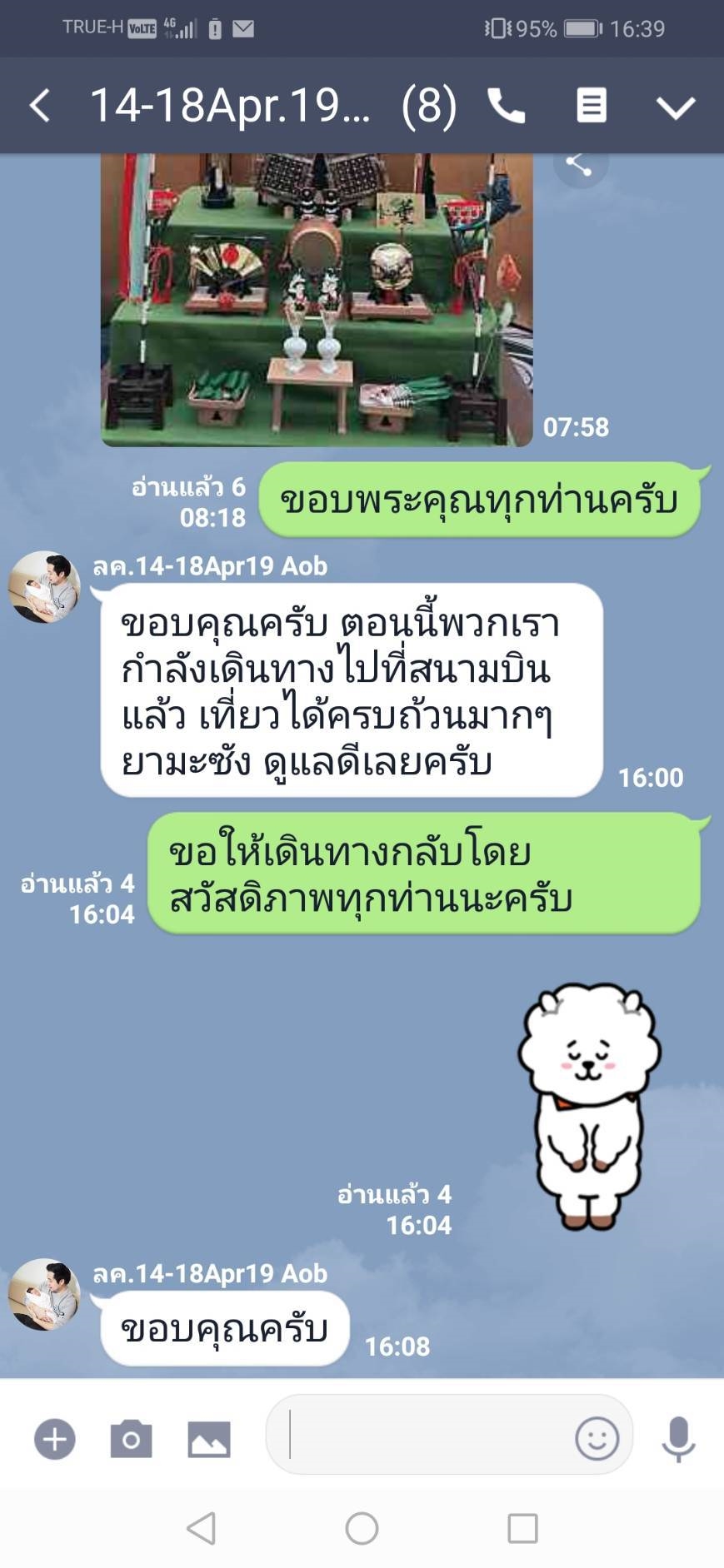The height and width of the screenshot is (1568, 724).
Task: Go back from the group chat
Action: 40,107
